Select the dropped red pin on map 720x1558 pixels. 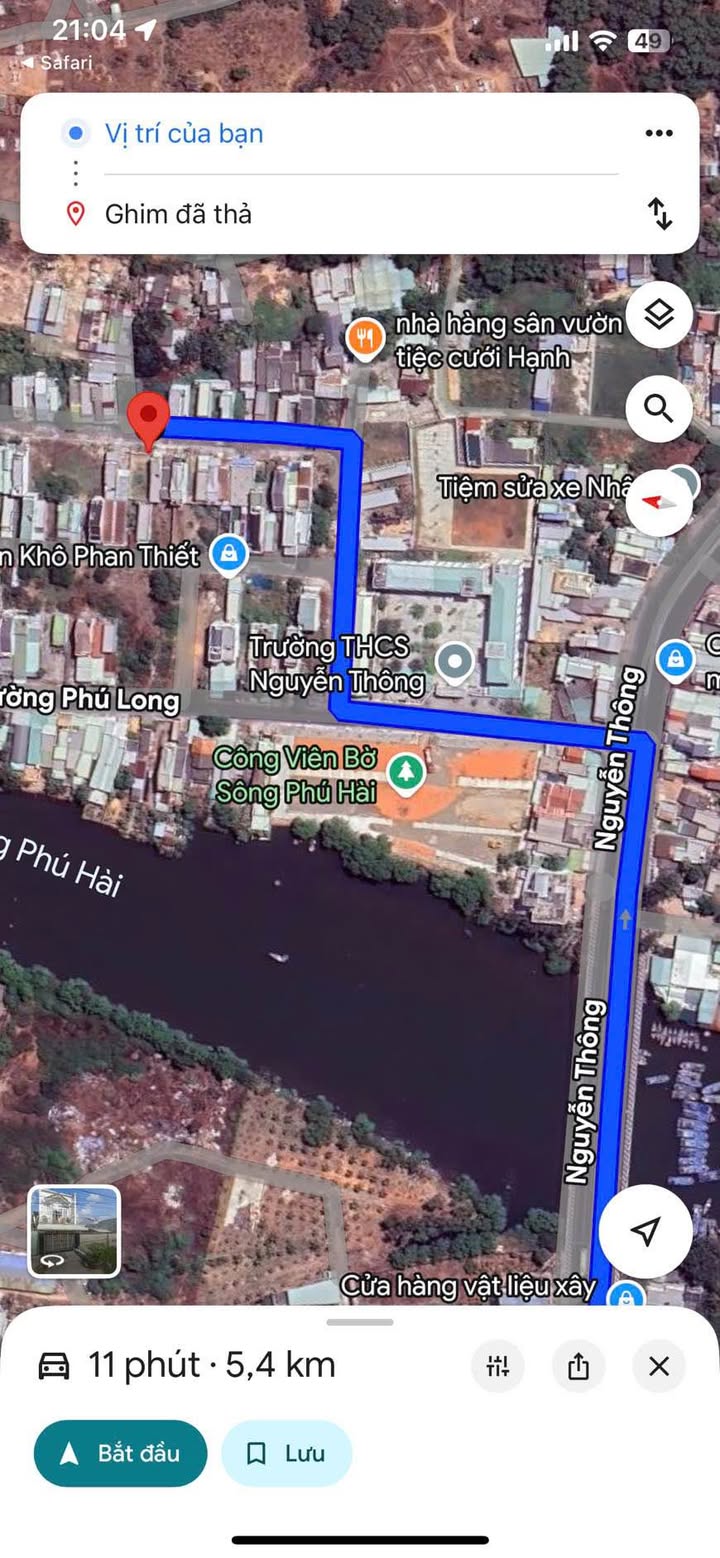(150, 420)
